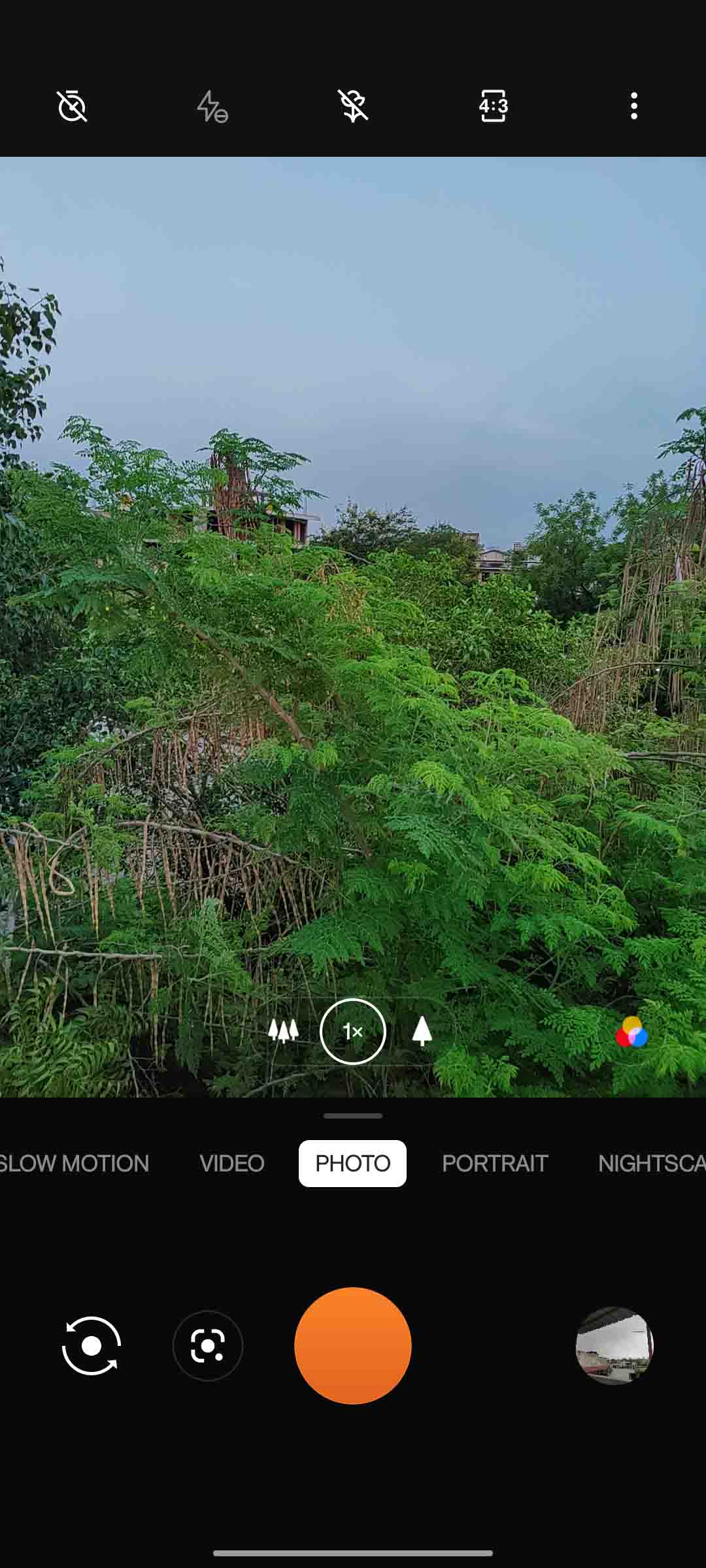Viewport: 706px width, 1568px height.
Task: Select the PORTRAIT mode tab
Action: [x=495, y=1163]
